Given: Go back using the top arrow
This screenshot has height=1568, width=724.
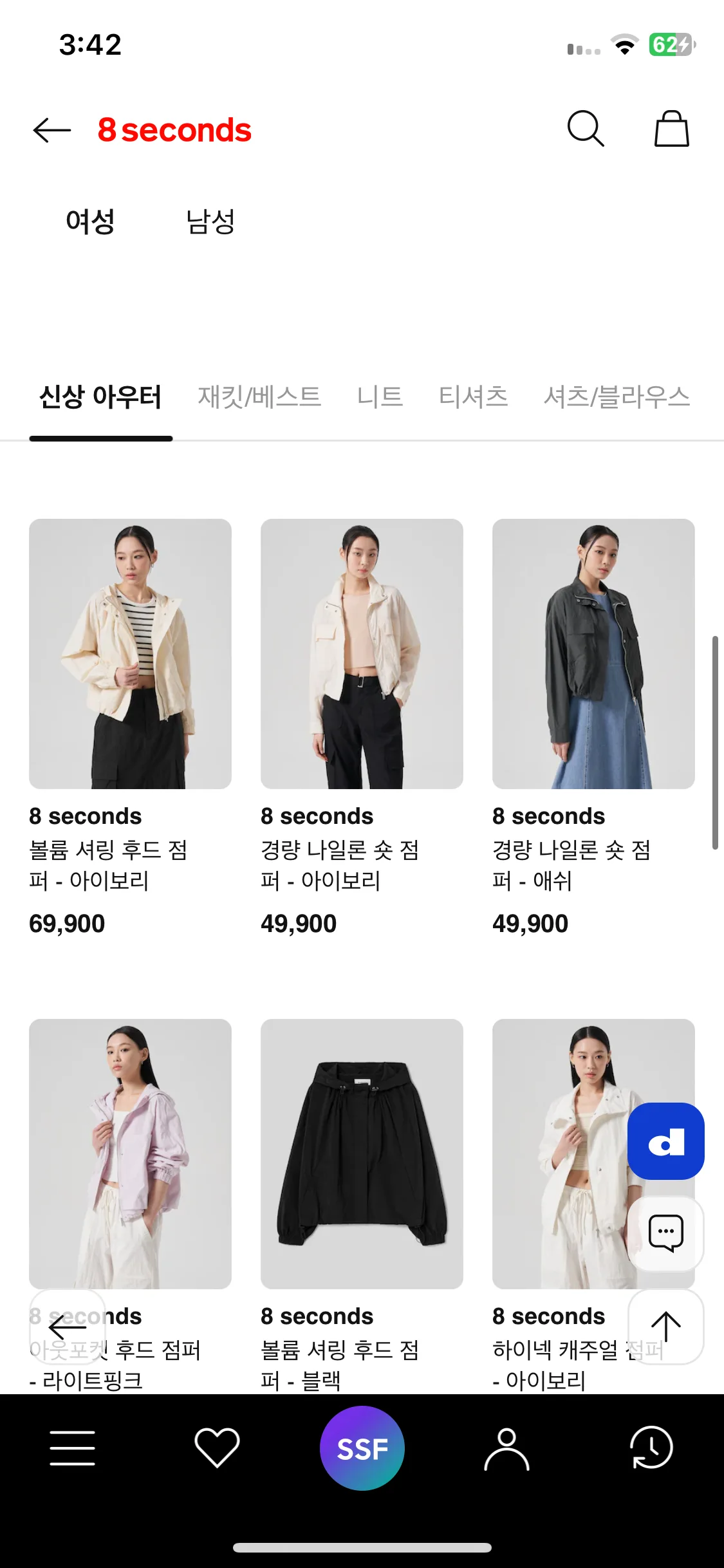Looking at the screenshot, I should click(x=52, y=130).
